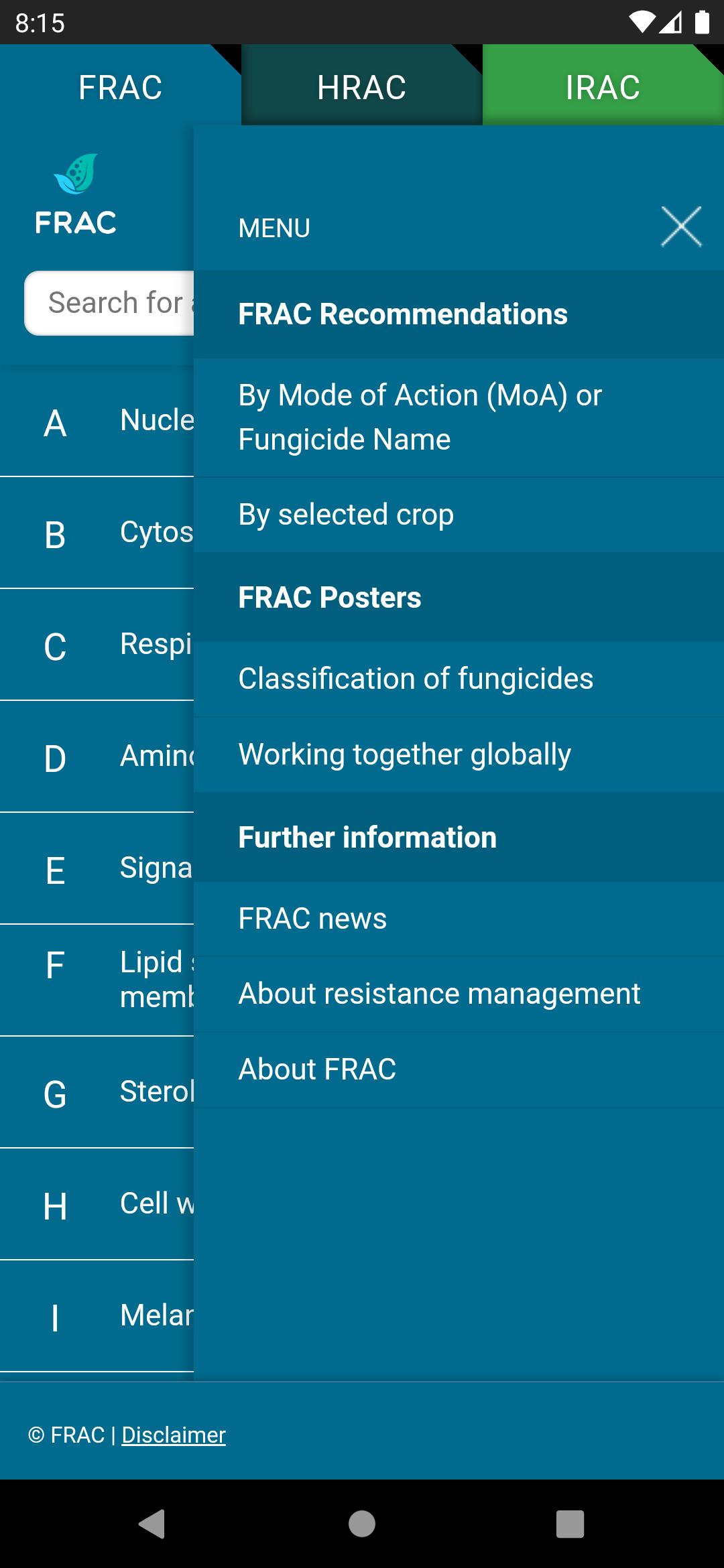Tap the search field

click(x=109, y=303)
